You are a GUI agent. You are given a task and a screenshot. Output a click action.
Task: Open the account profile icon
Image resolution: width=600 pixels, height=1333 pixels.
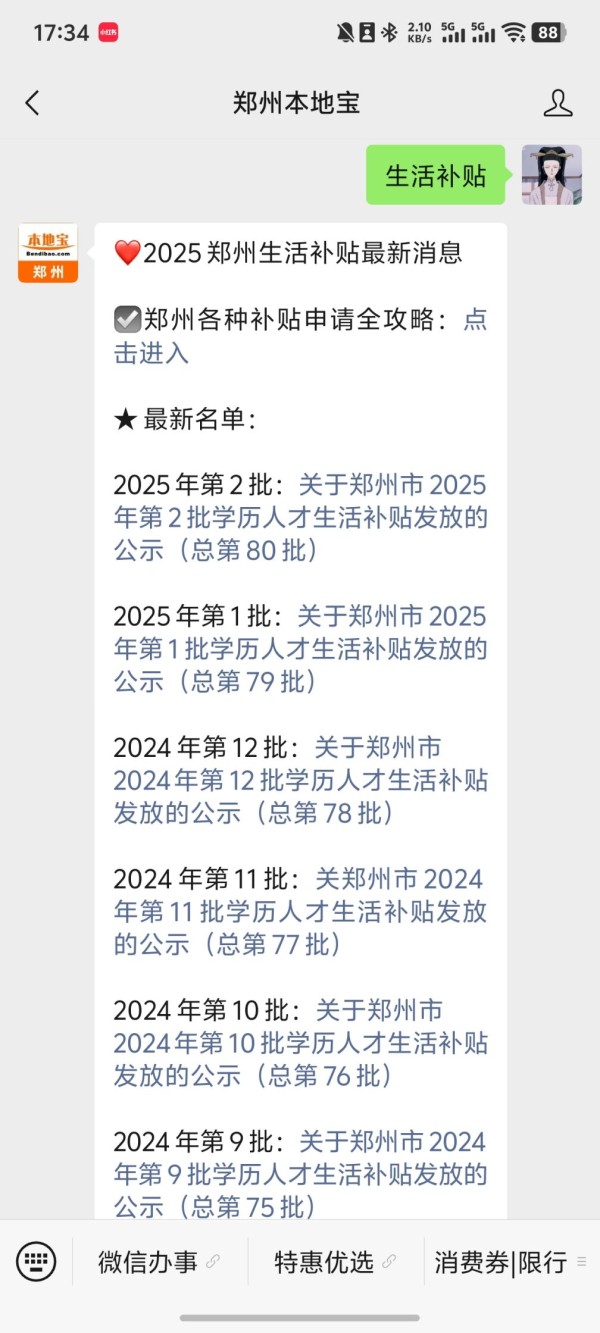tap(557, 103)
